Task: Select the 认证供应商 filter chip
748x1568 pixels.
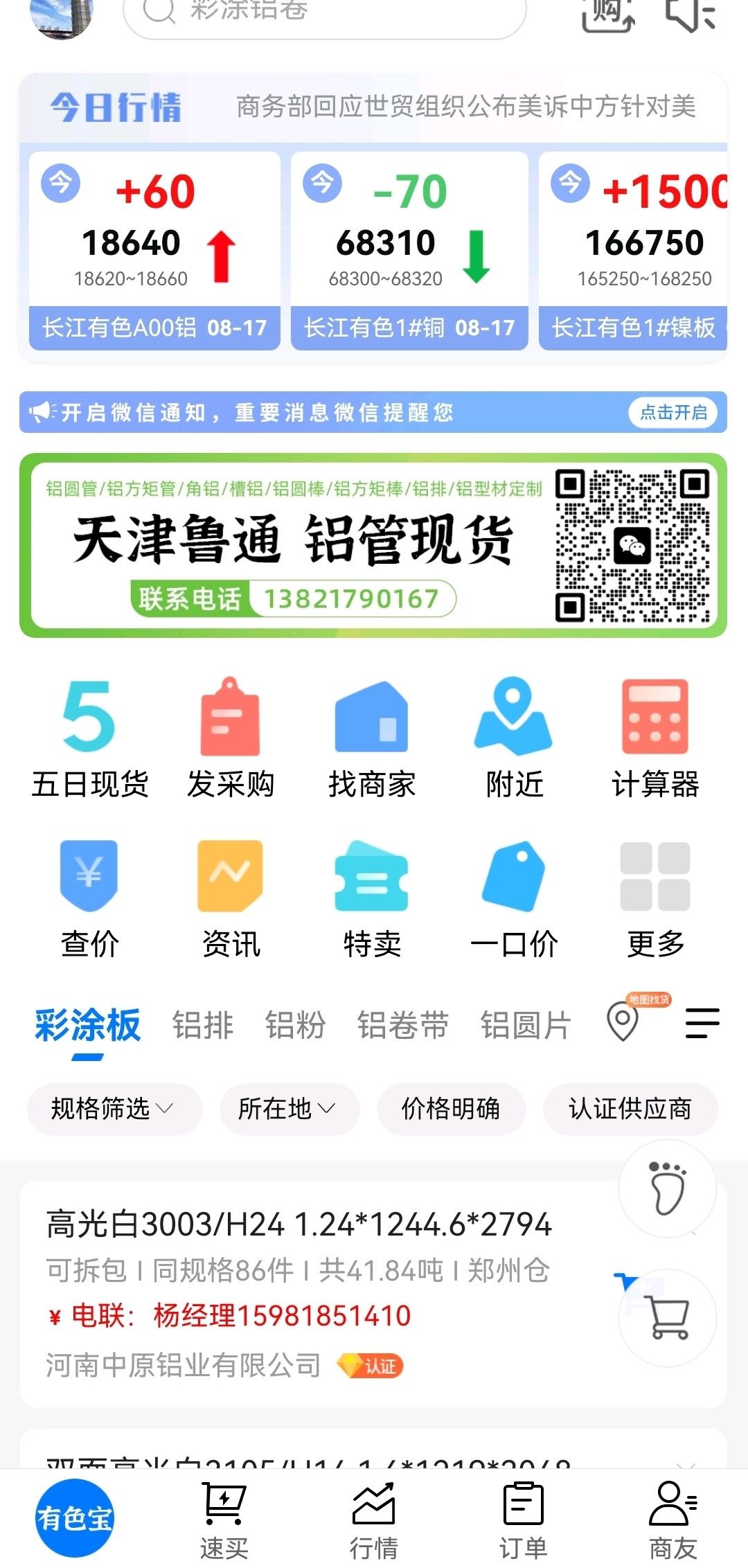Action: pos(630,1109)
